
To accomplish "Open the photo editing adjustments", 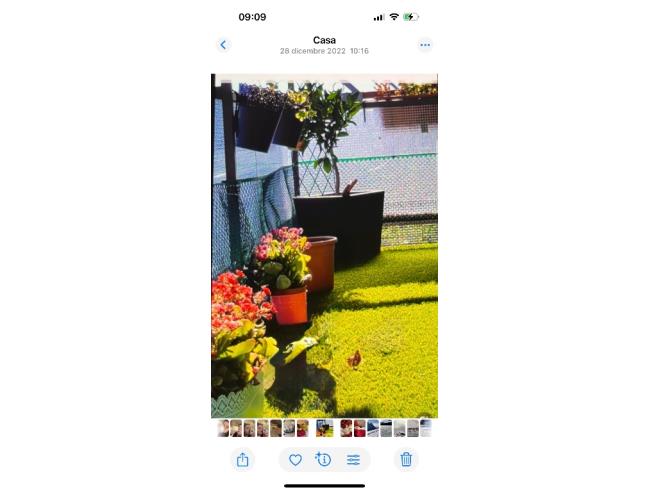I will (353, 460).
